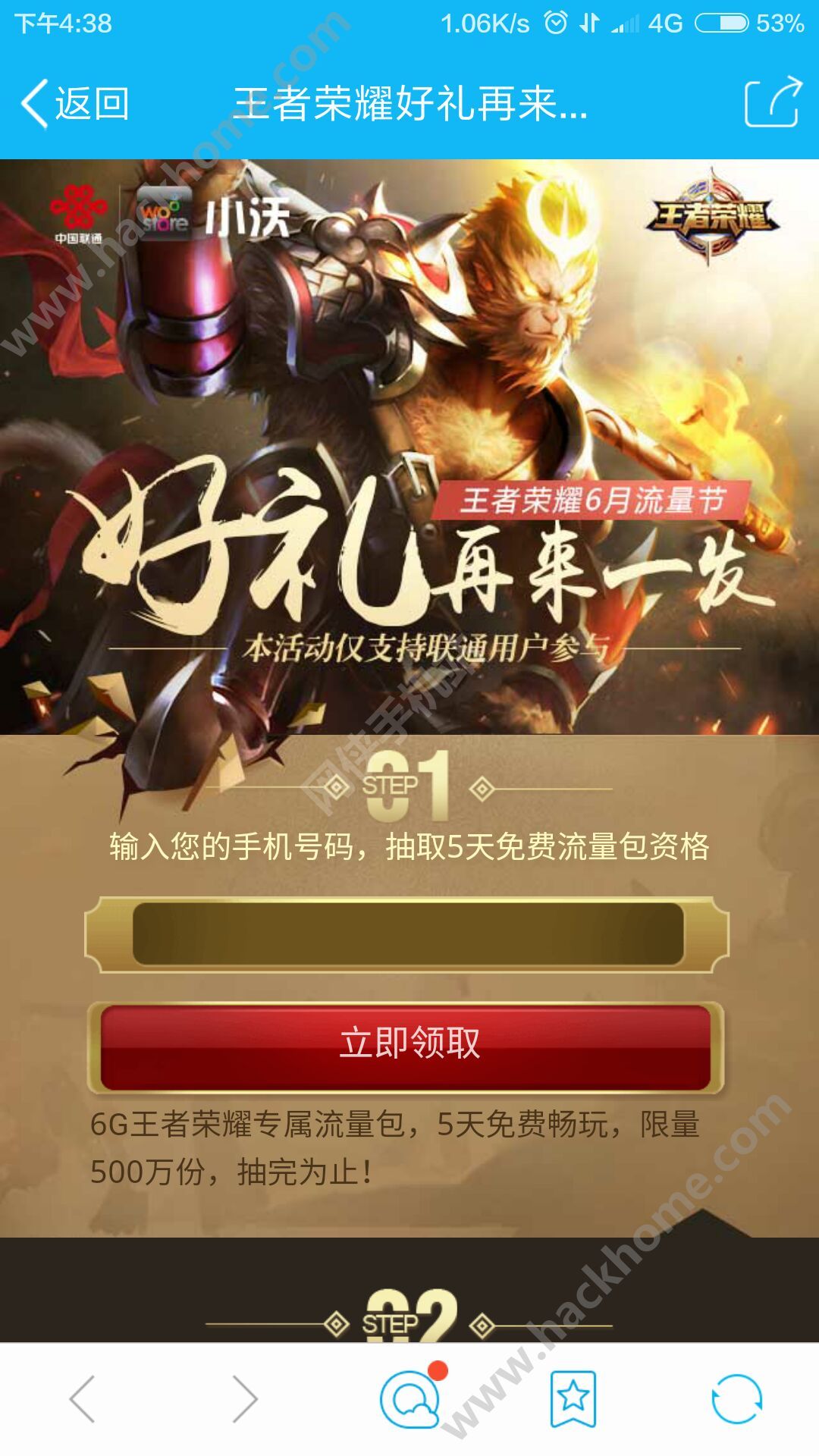819x1456 pixels.
Task: Go to previous page in browser toolbar
Action: pos(83,1399)
